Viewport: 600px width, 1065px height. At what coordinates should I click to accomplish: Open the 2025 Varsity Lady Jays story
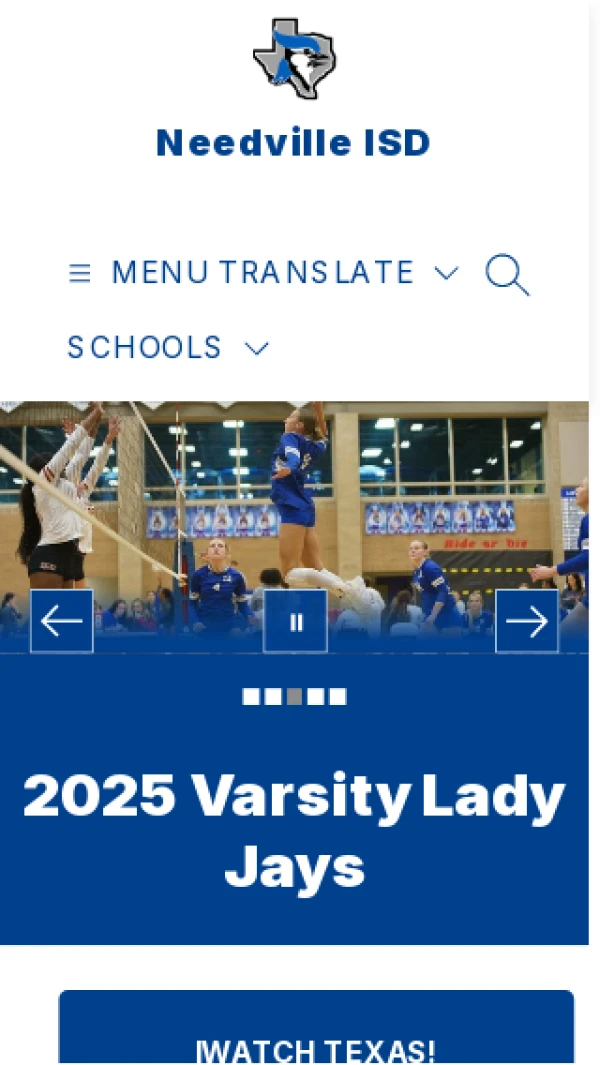[x=294, y=831]
